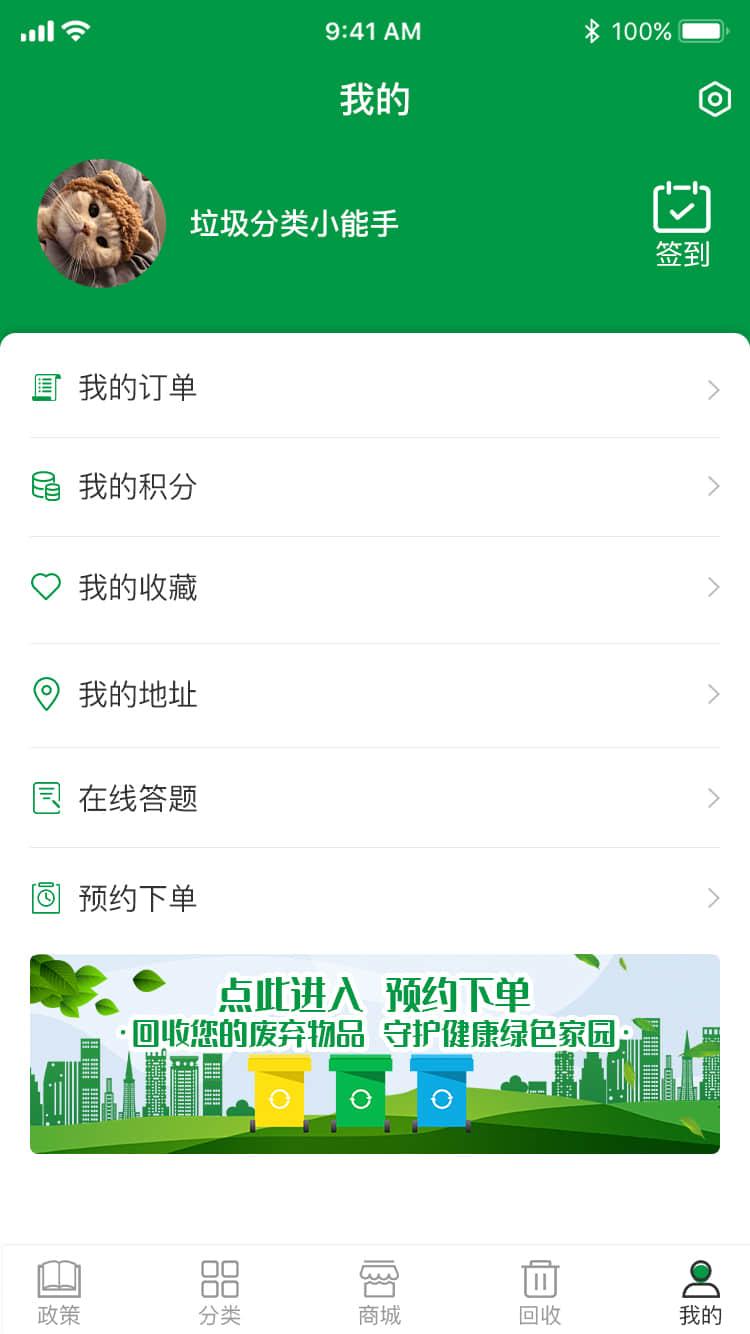Expand the 我的订单 row chevron
The width and height of the screenshot is (750, 1334).
(712, 390)
